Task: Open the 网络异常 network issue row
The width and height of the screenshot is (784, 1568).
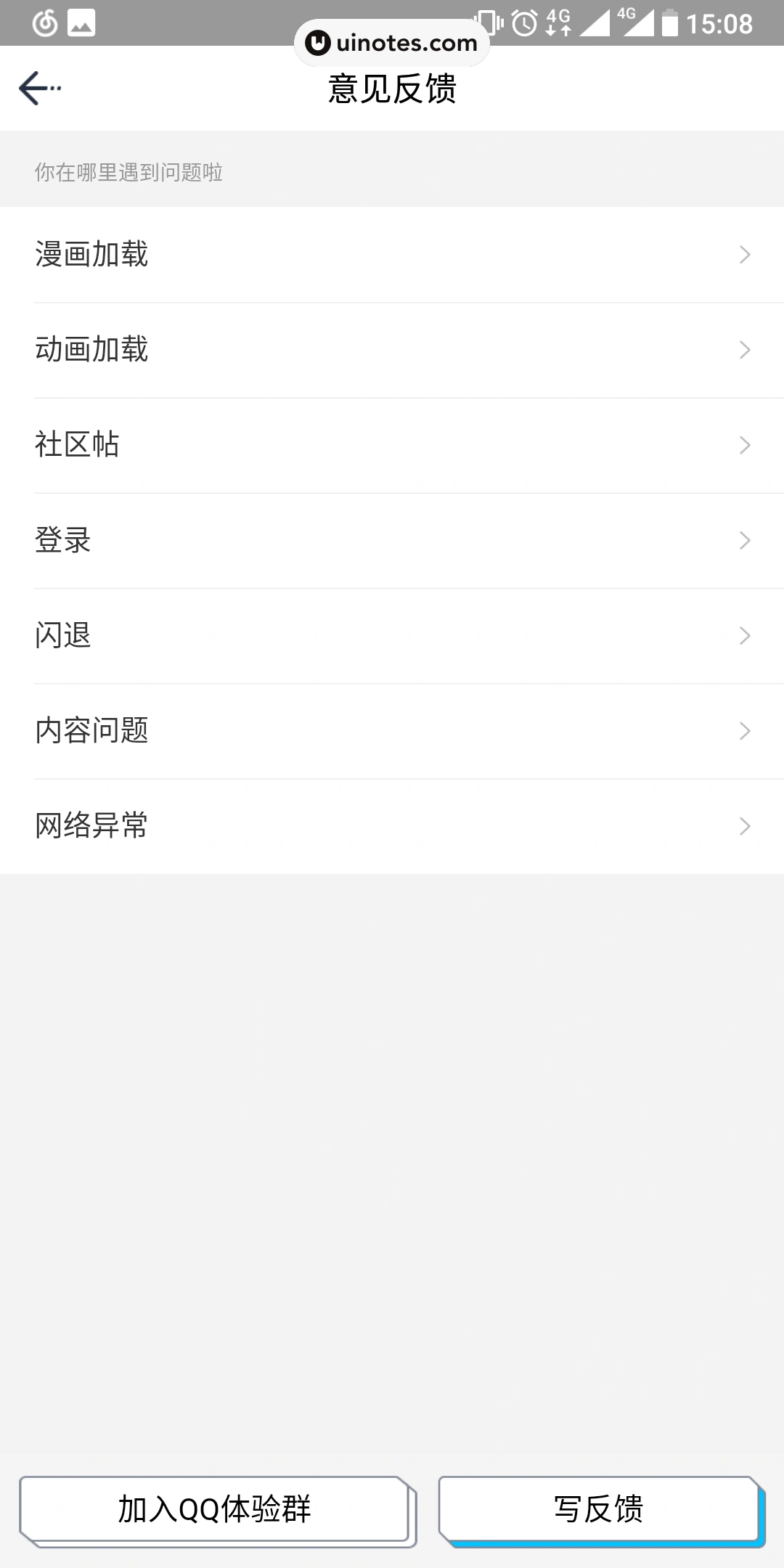Action: pyautogui.click(x=392, y=826)
